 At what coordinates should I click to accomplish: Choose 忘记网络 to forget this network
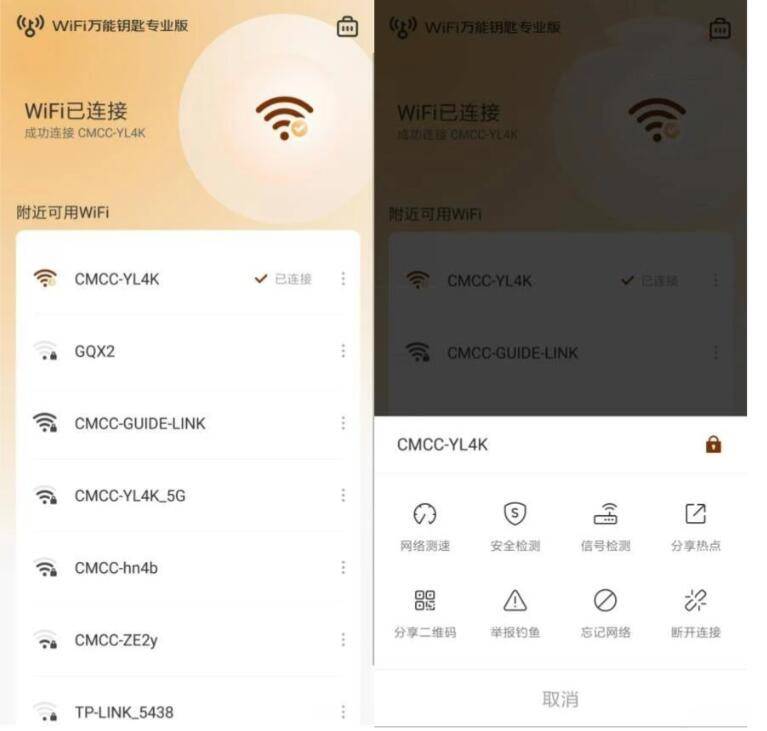(605, 612)
